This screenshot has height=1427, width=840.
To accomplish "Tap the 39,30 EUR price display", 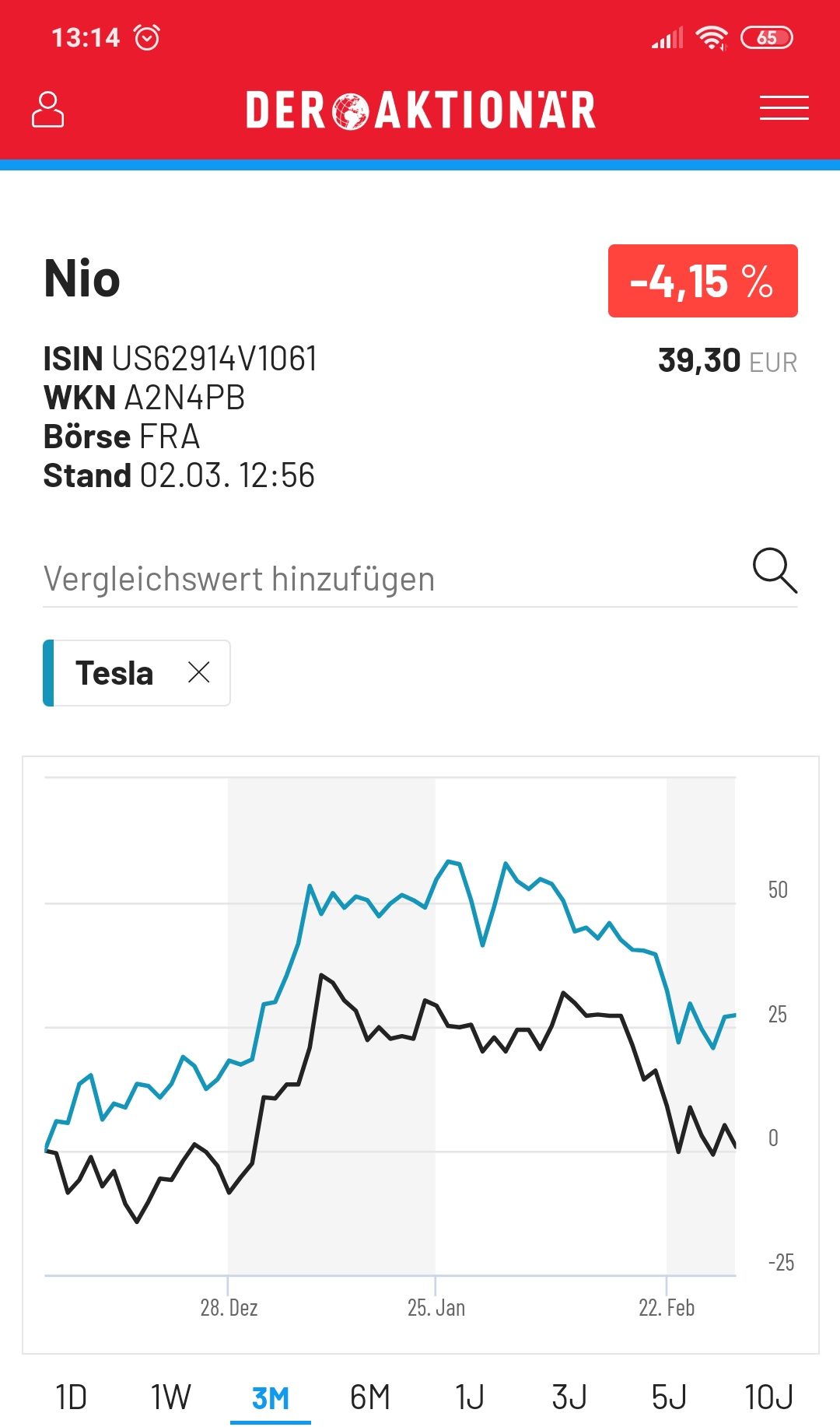I will [728, 360].
